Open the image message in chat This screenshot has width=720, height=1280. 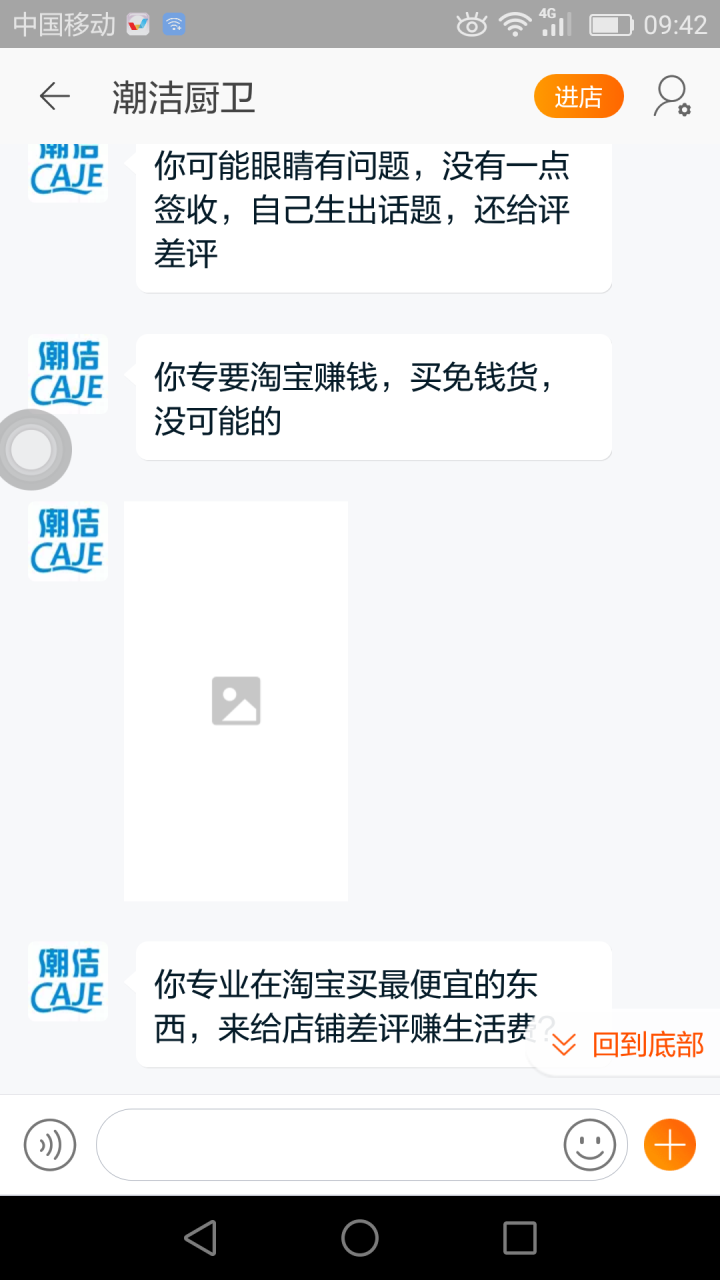pos(236,701)
